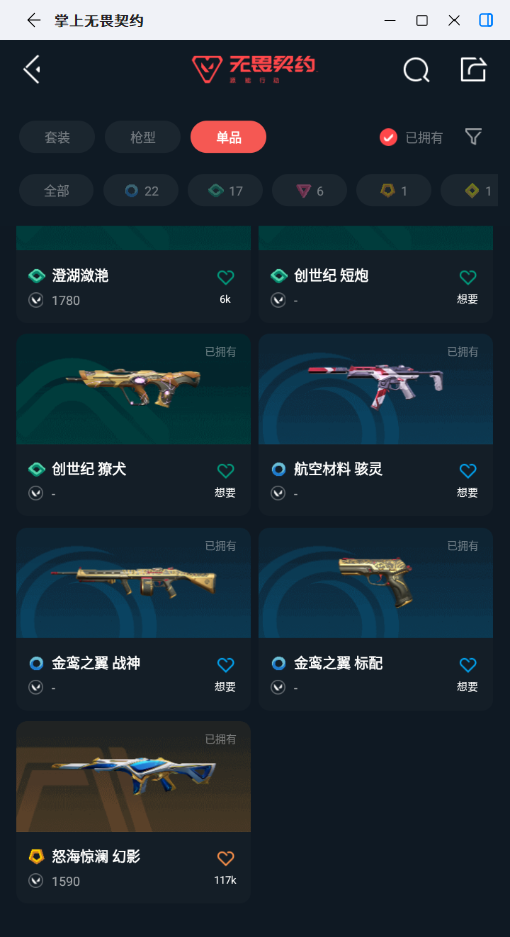Go back using the in-app back arrow
The height and width of the screenshot is (937, 510).
click(x=32, y=69)
